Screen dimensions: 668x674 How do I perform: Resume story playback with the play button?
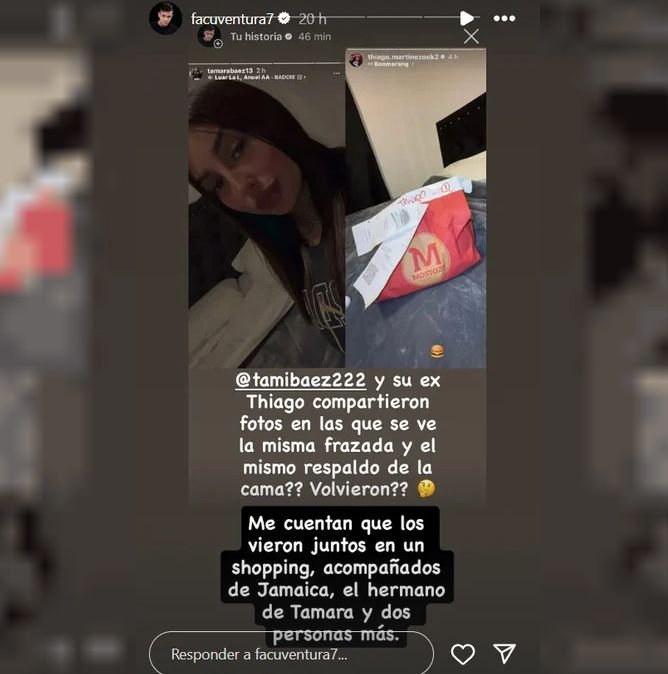(466, 18)
